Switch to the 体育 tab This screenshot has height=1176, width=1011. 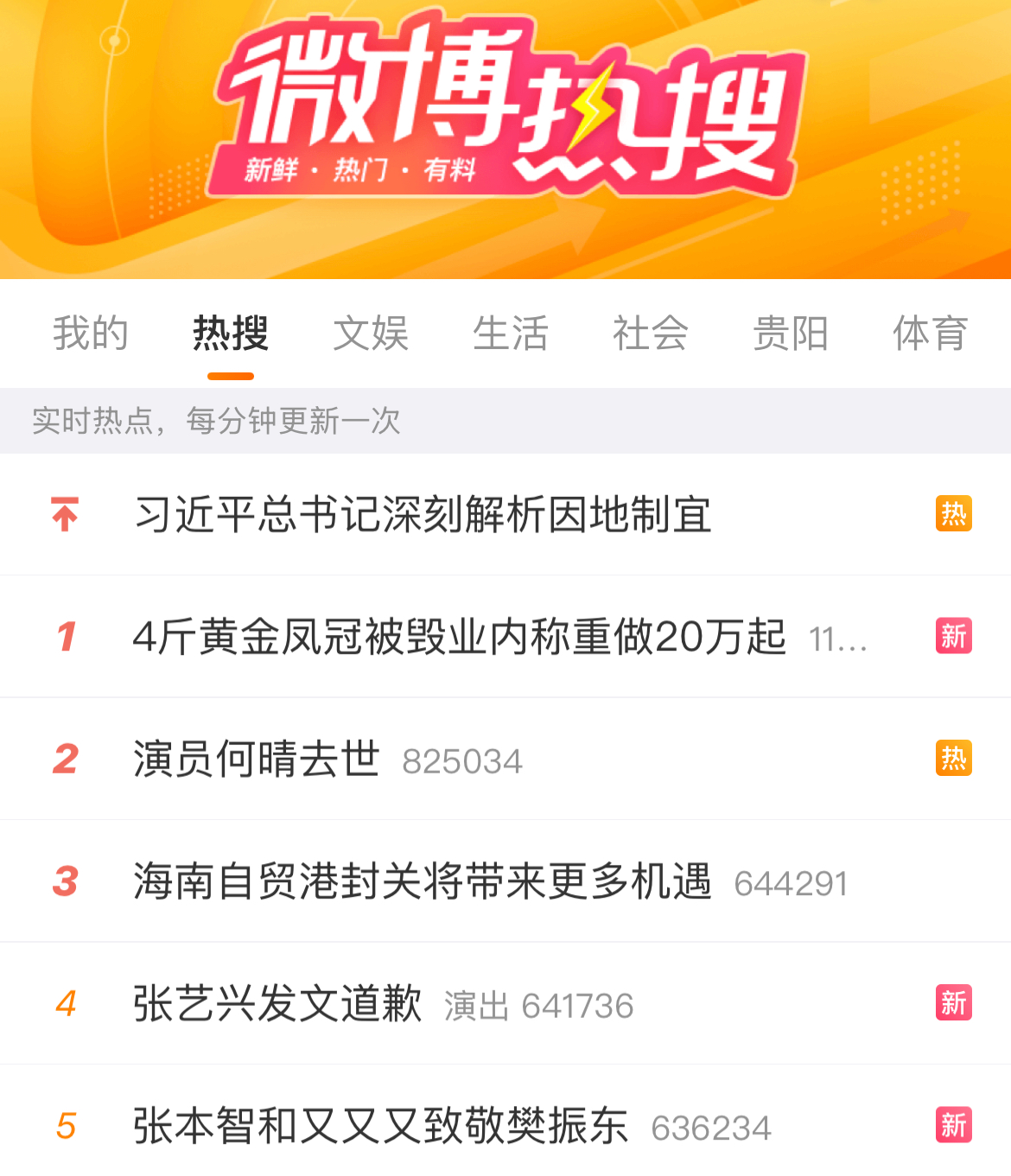point(931,334)
